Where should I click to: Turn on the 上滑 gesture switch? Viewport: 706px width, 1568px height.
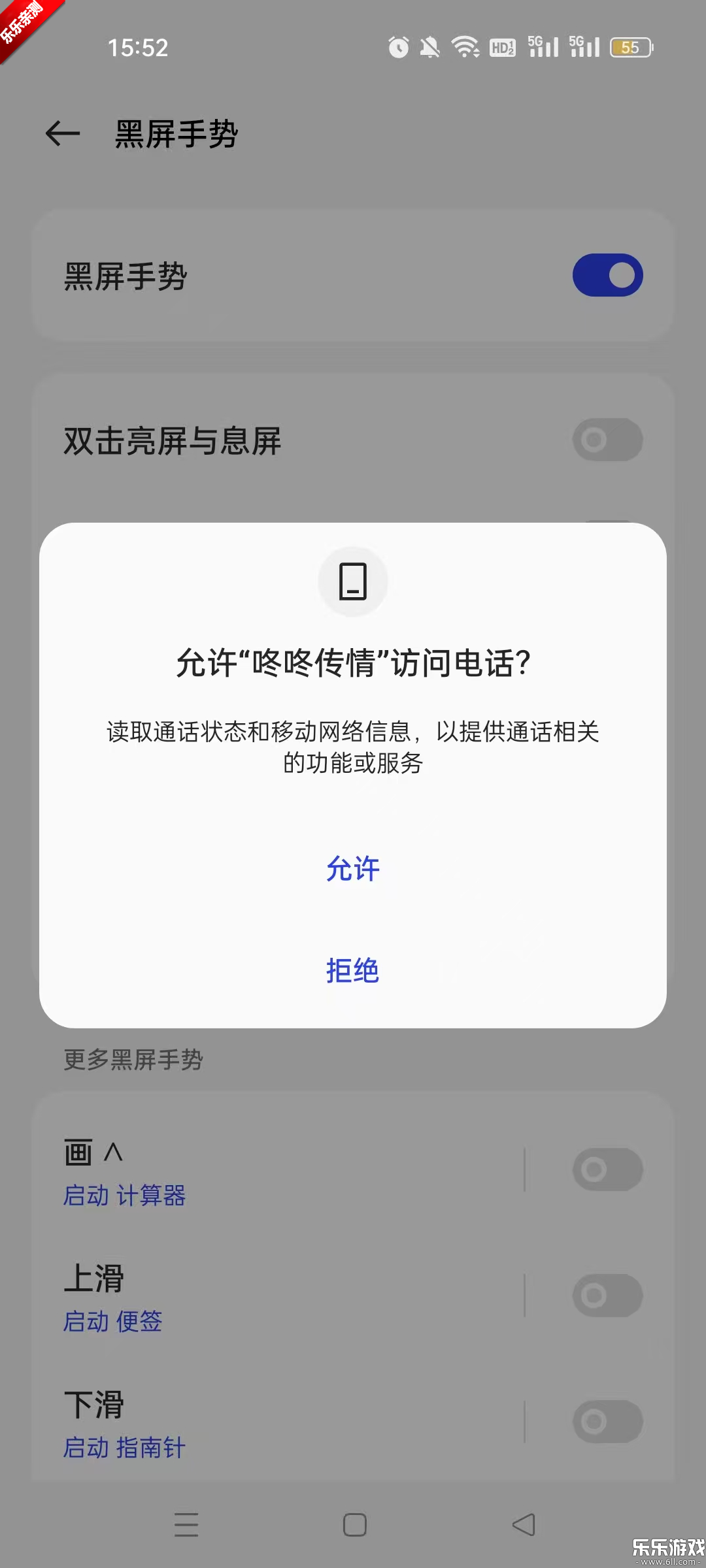607,1295
